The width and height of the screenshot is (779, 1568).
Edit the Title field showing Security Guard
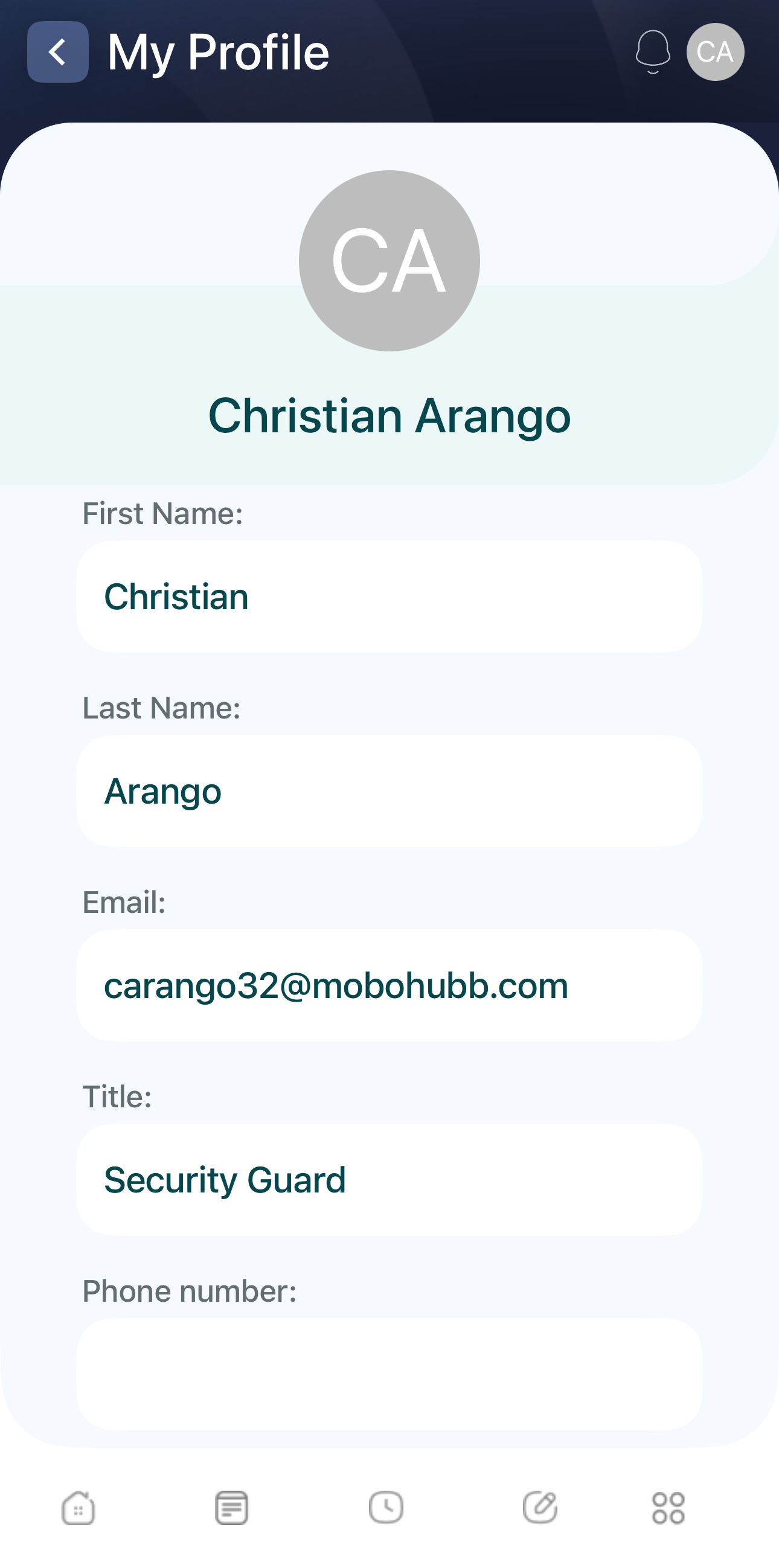coord(389,1180)
